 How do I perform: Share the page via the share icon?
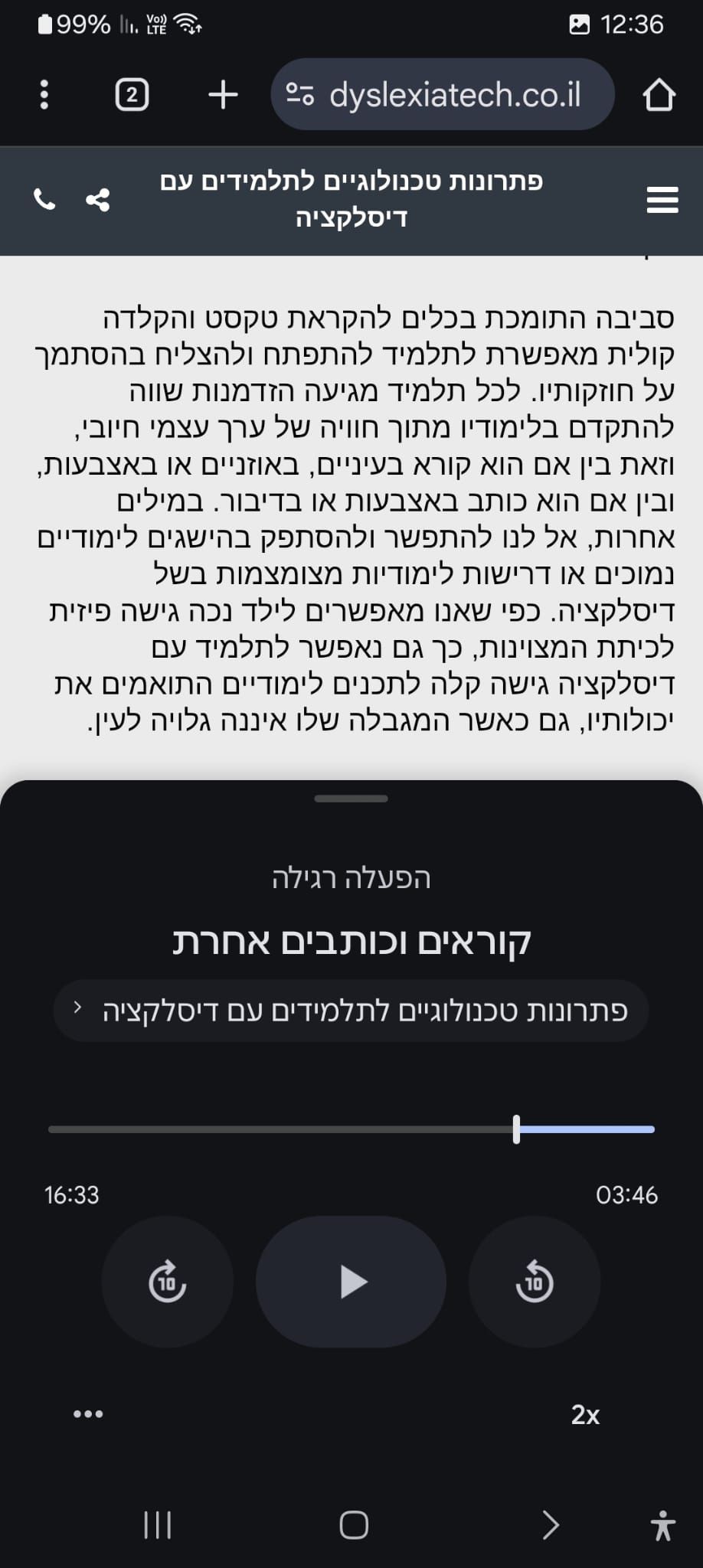[97, 200]
